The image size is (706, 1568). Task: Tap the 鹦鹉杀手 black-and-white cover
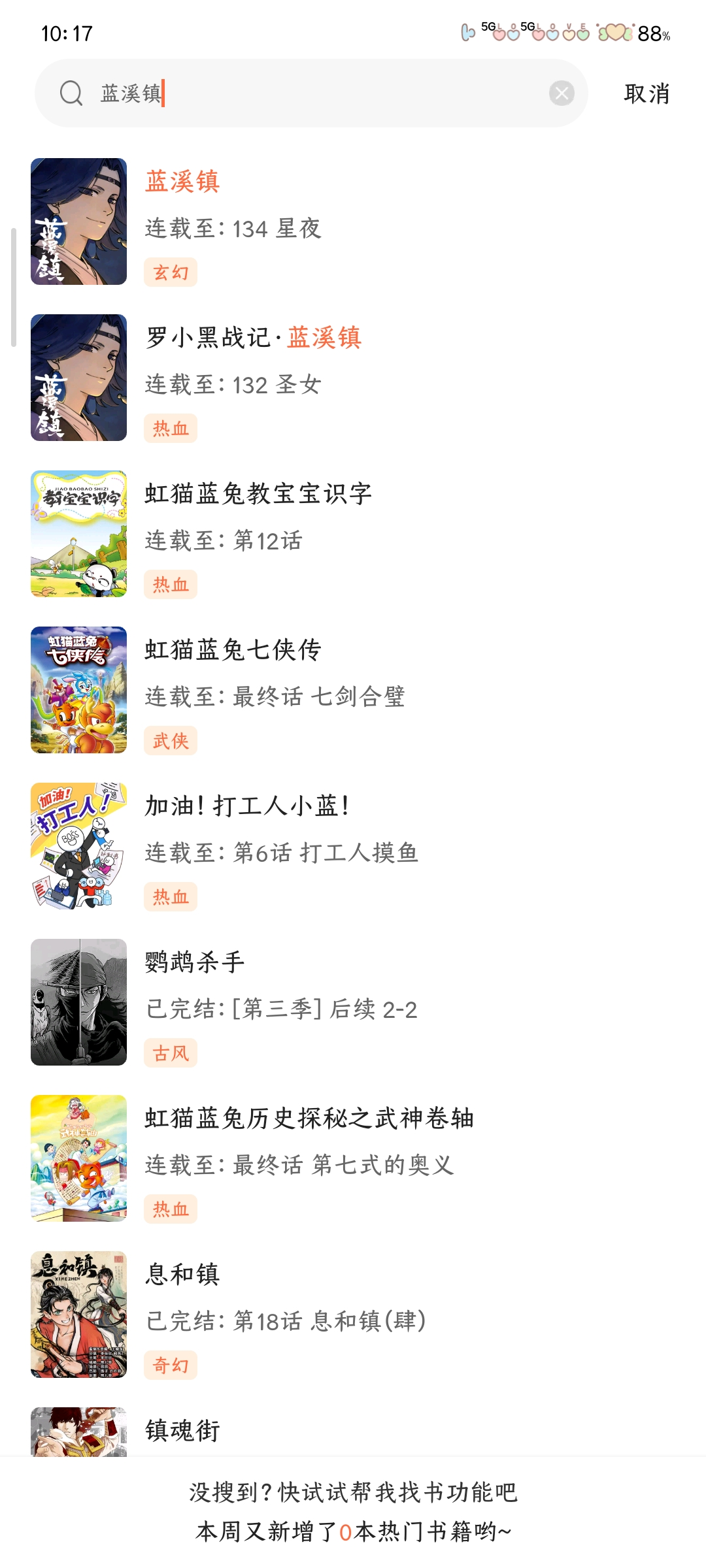pyautogui.click(x=79, y=1002)
